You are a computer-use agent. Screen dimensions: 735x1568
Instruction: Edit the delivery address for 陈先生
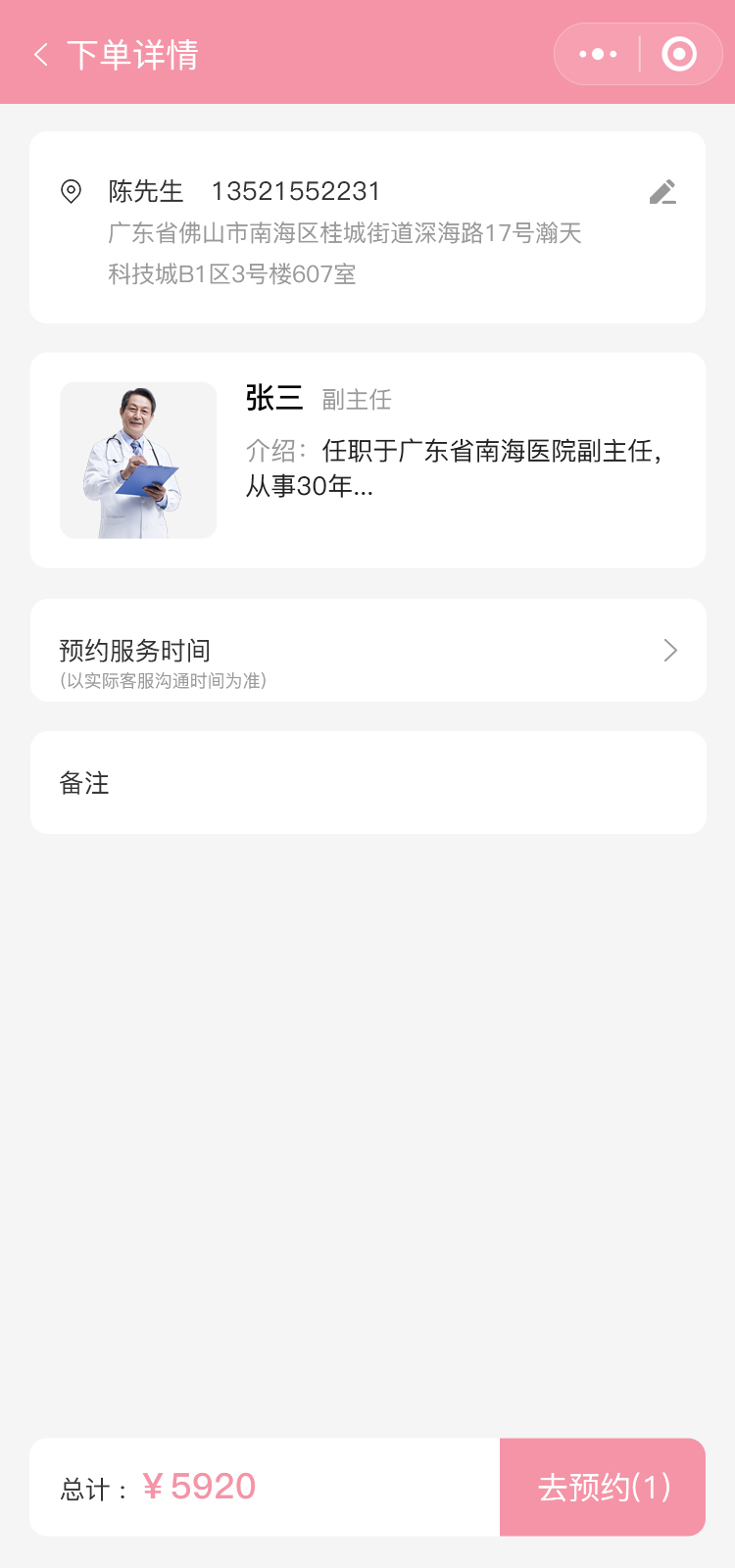[662, 192]
